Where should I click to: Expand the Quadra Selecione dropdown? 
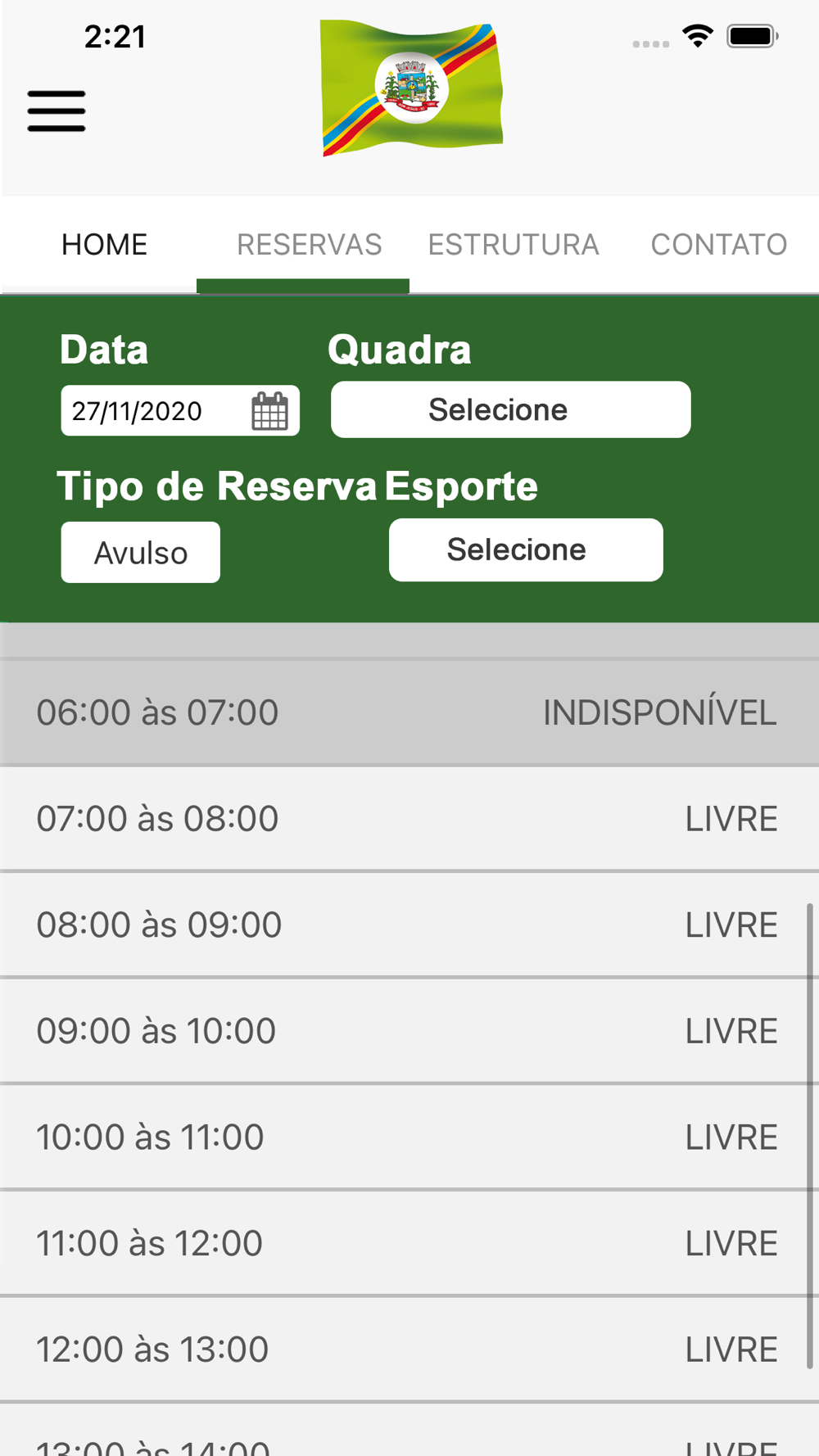pos(511,409)
